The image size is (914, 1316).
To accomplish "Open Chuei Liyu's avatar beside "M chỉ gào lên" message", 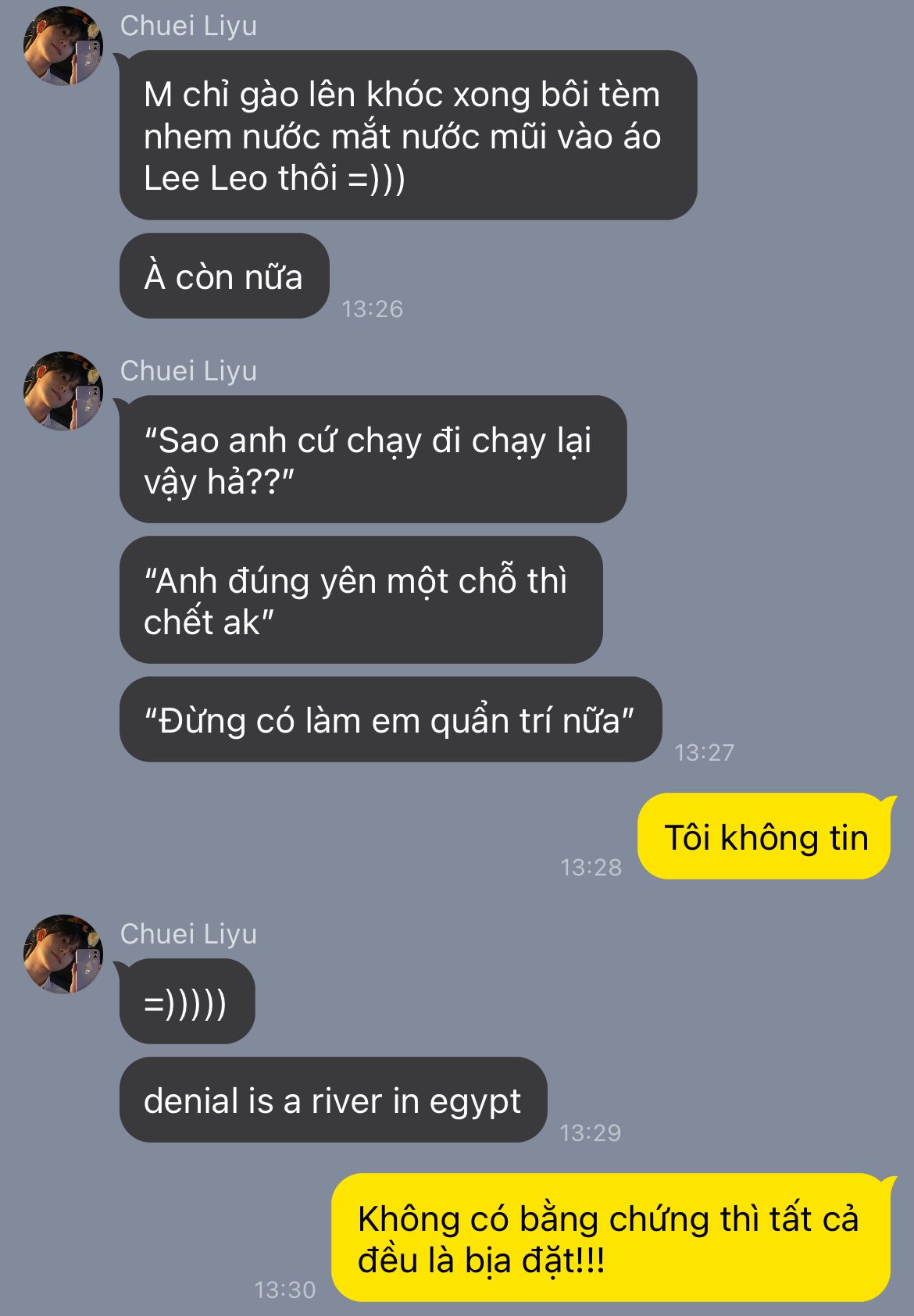I will (x=63, y=47).
